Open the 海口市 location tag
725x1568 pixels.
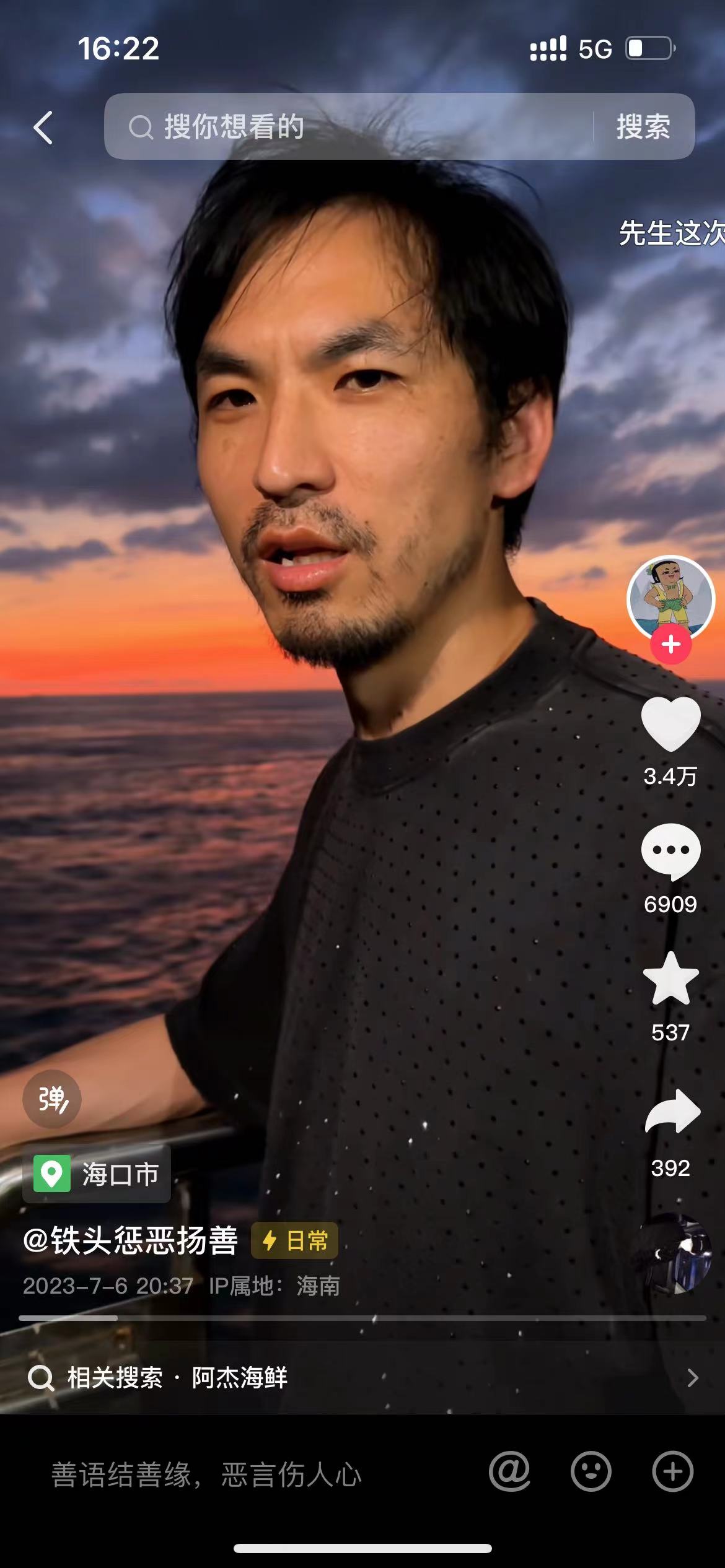(97, 1174)
